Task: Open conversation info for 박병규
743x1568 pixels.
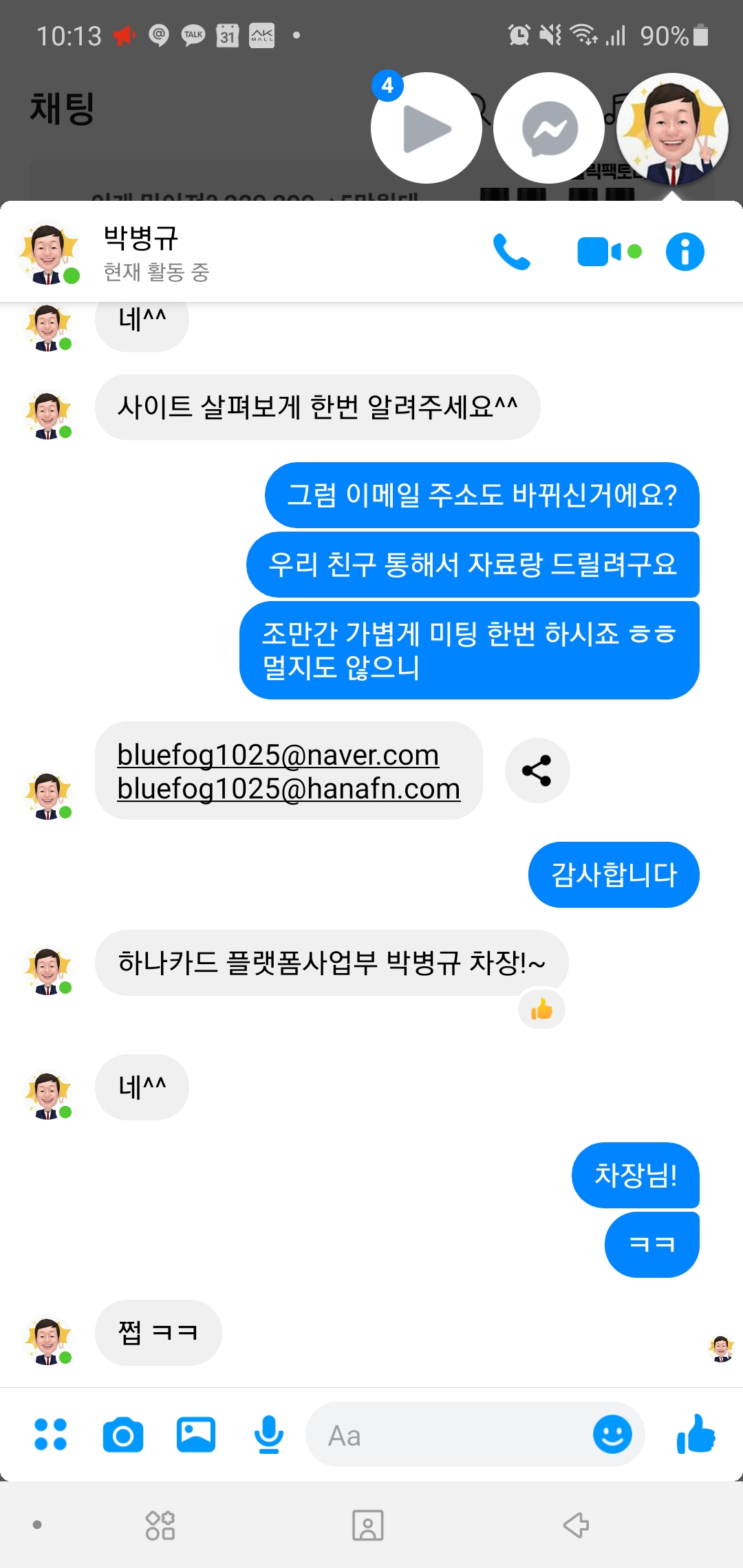Action: pyautogui.click(x=685, y=252)
